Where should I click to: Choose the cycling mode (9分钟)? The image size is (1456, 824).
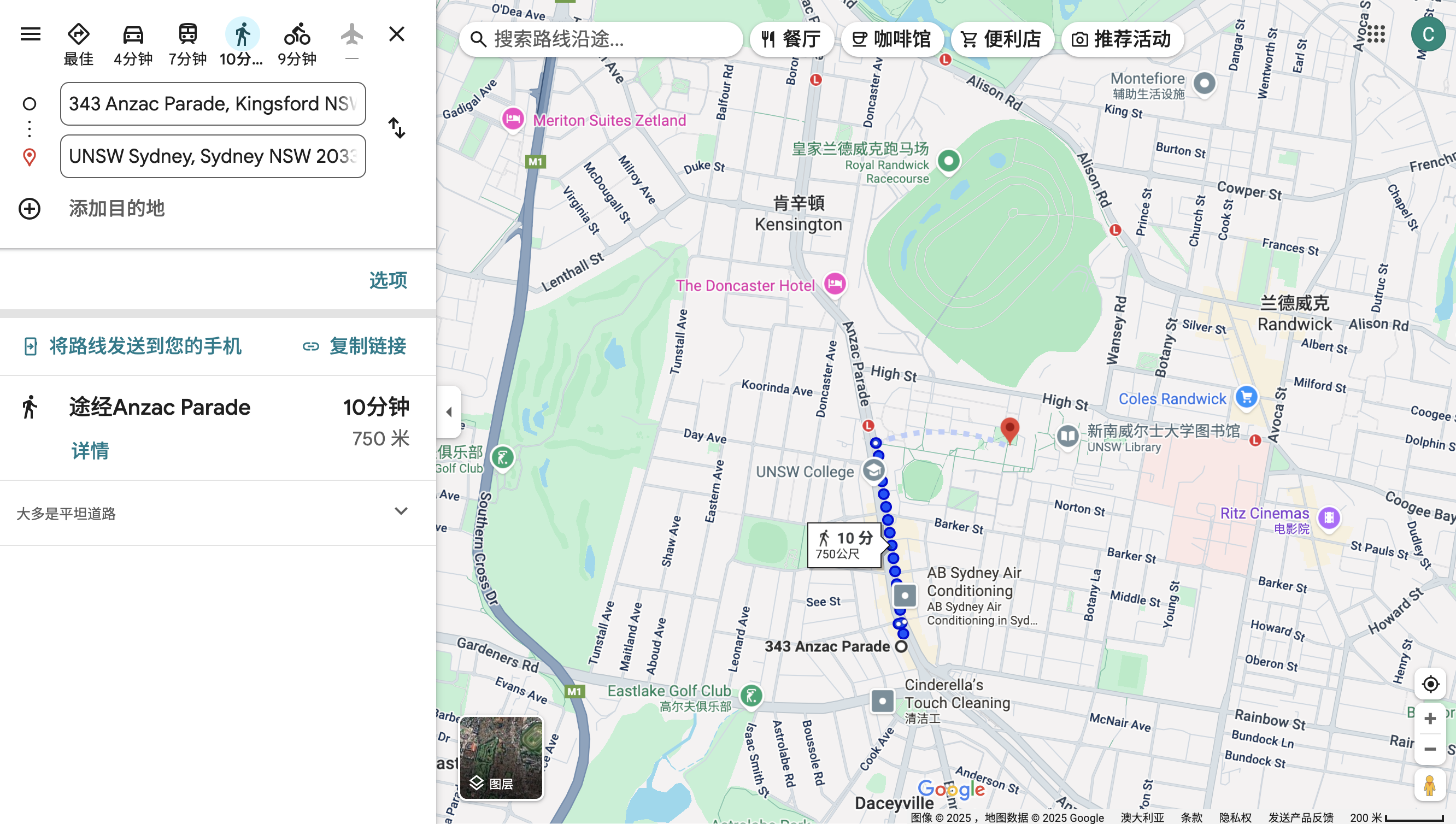pyautogui.click(x=297, y=44)
